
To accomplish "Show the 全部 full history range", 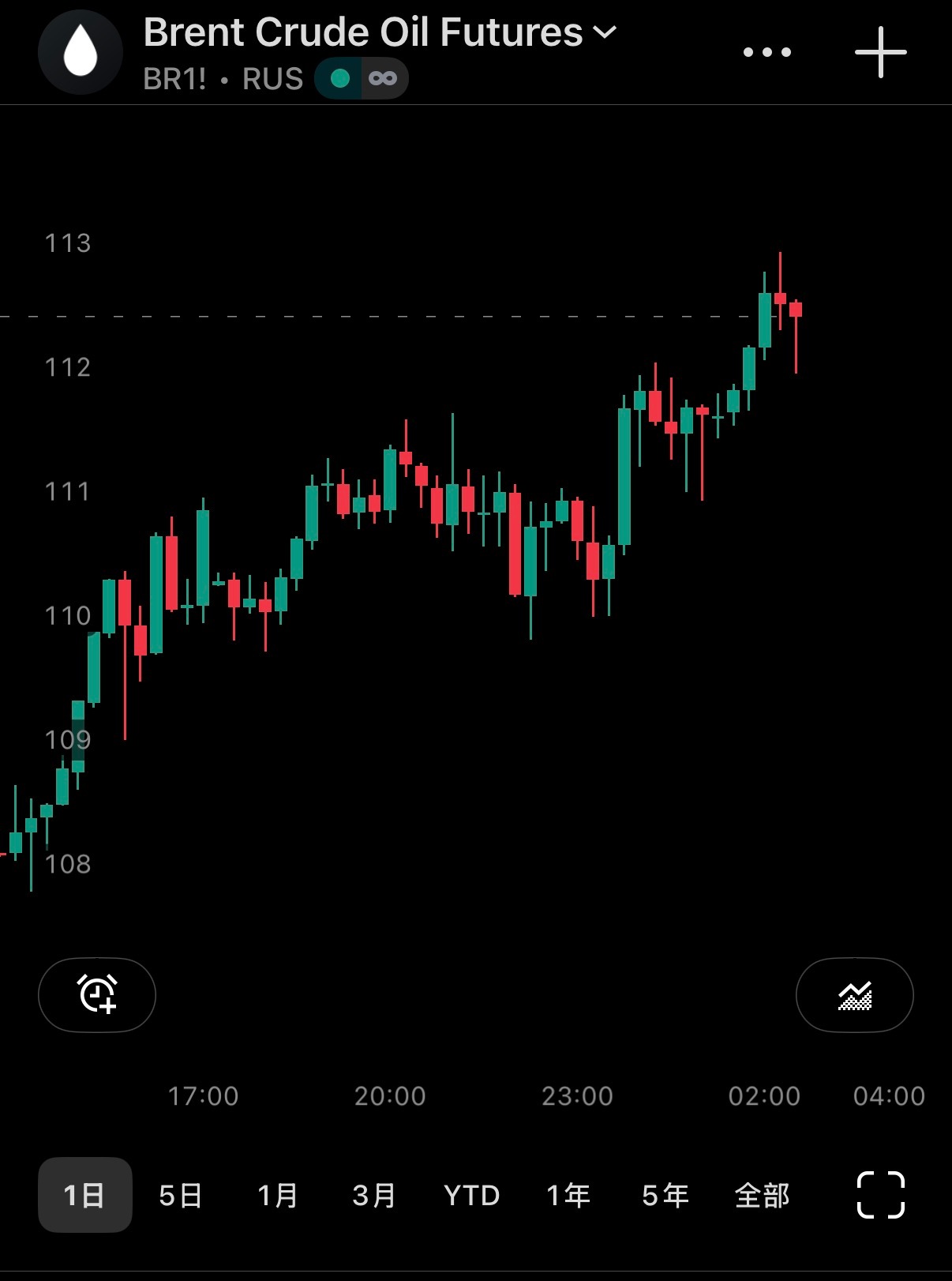I will point(763,1196).
